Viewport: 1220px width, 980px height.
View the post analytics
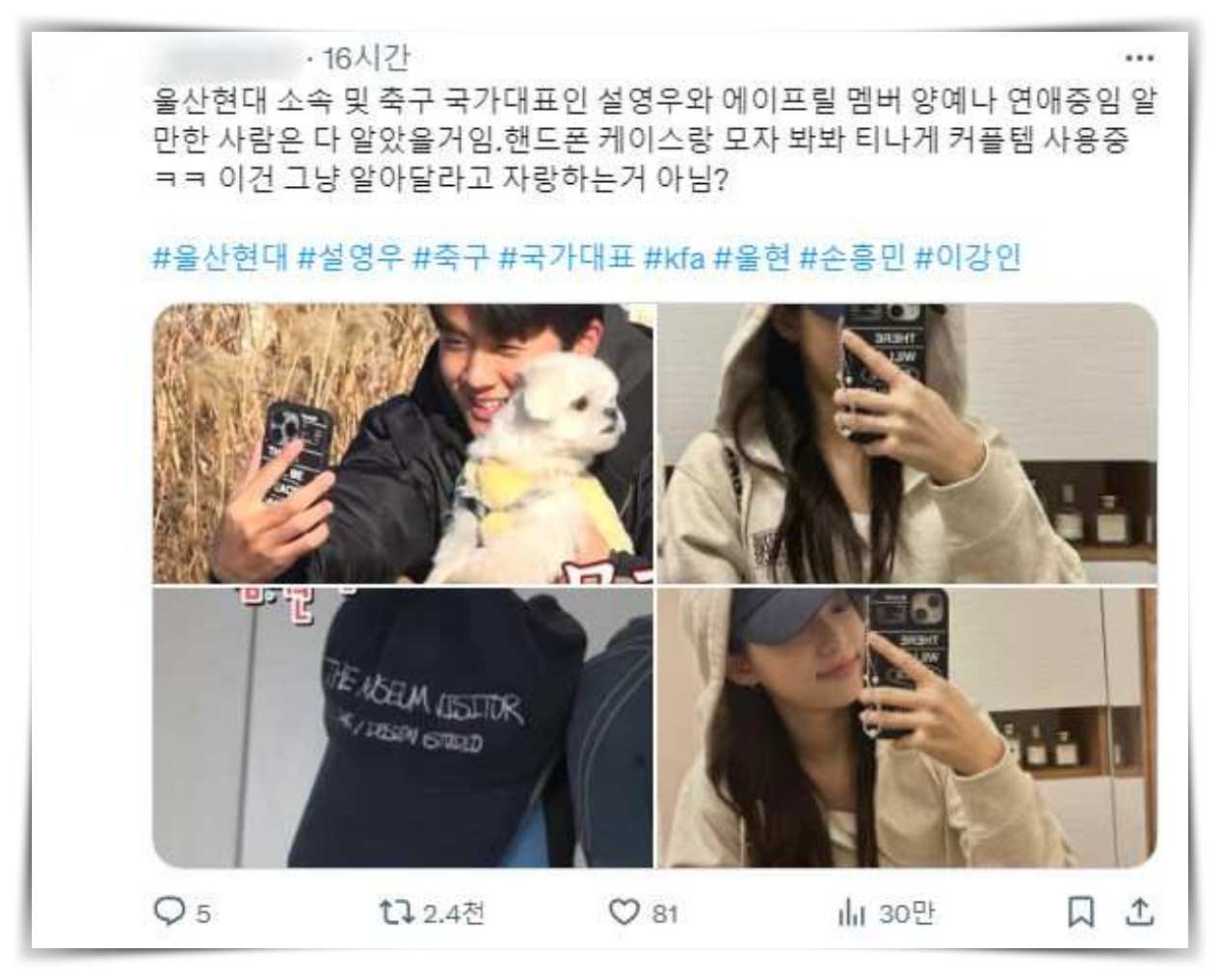[852, 912]
